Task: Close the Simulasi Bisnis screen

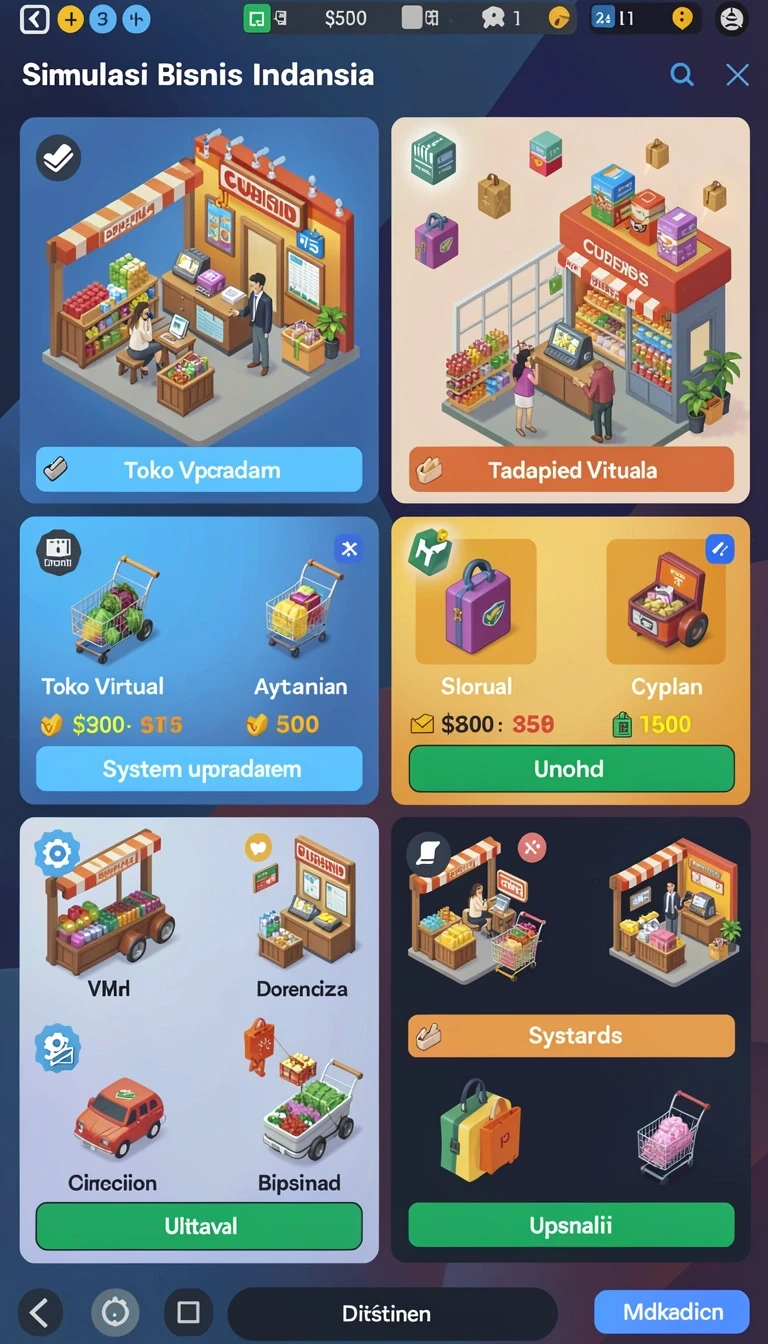Action: [x=738, y=75]
